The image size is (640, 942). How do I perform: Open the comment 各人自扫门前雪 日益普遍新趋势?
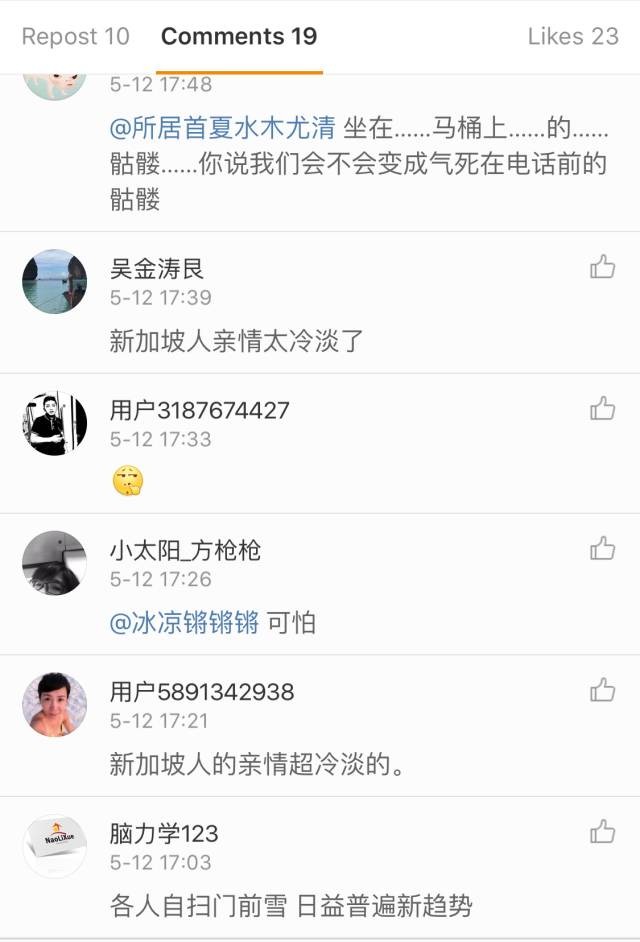290,906
